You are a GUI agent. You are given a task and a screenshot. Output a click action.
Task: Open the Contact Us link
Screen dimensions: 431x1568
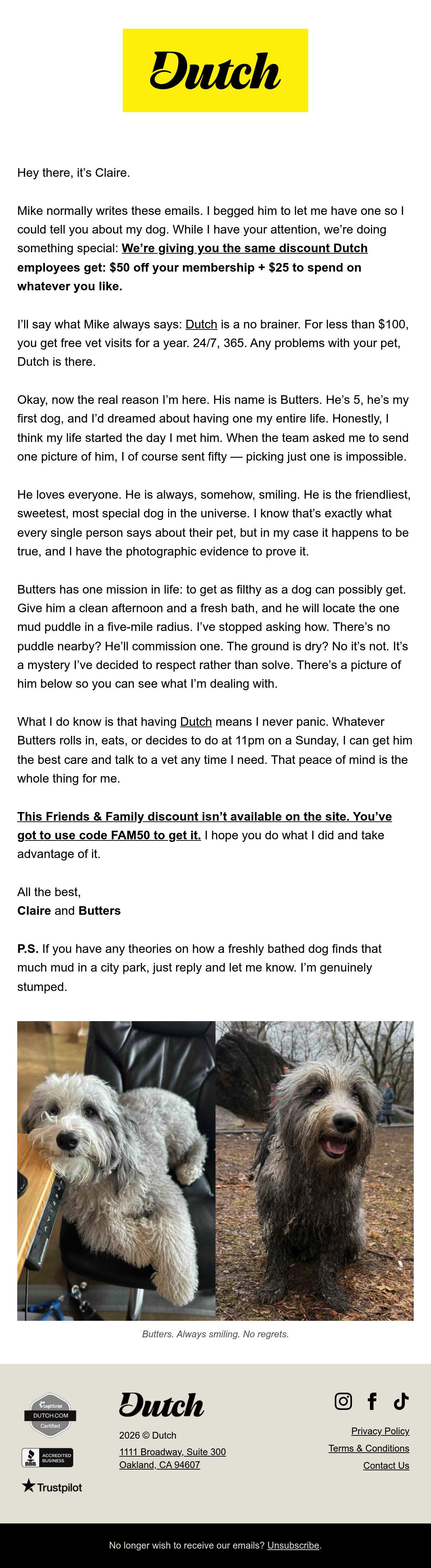386,1466
